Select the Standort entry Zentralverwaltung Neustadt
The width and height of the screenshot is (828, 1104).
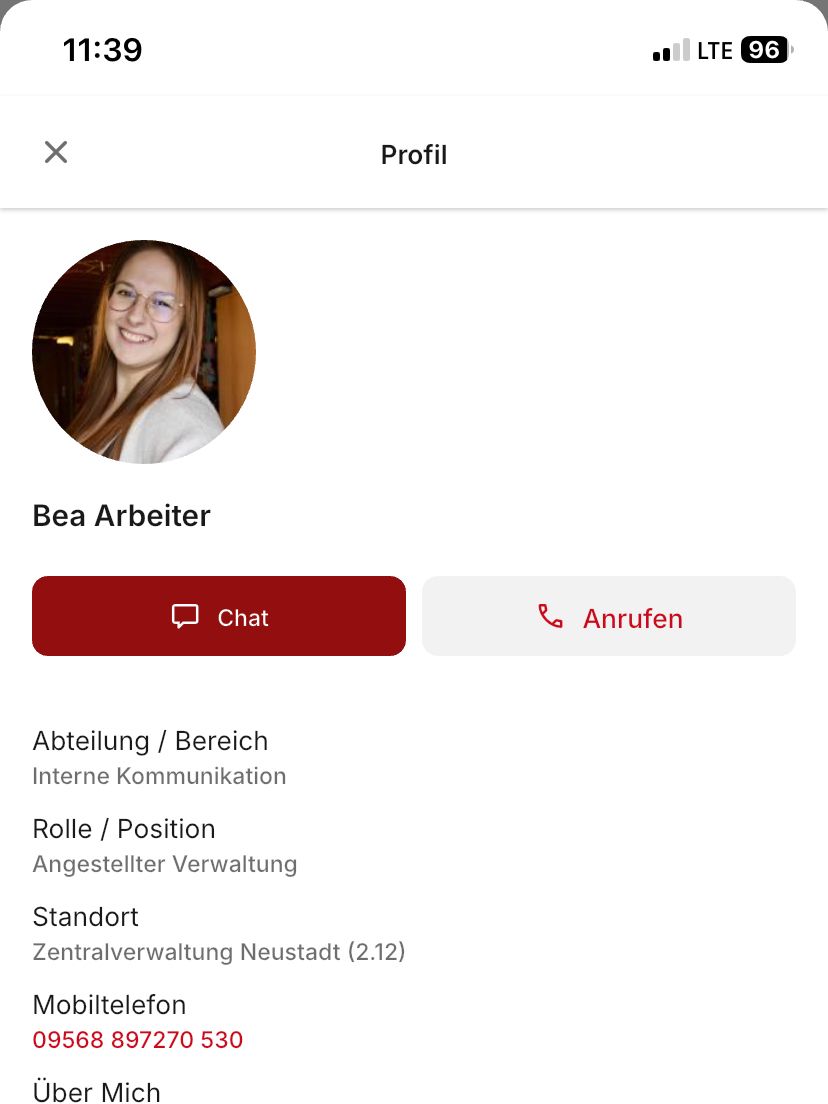point(219,952)
